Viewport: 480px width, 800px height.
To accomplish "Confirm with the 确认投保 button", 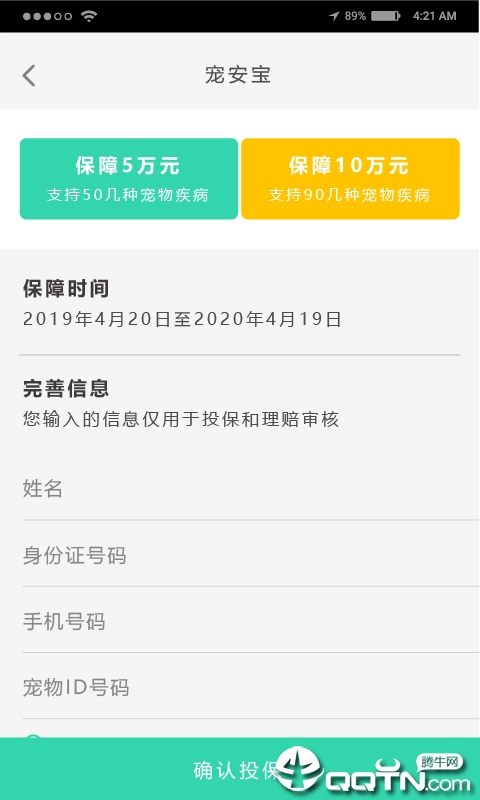I will coord(240,768).
